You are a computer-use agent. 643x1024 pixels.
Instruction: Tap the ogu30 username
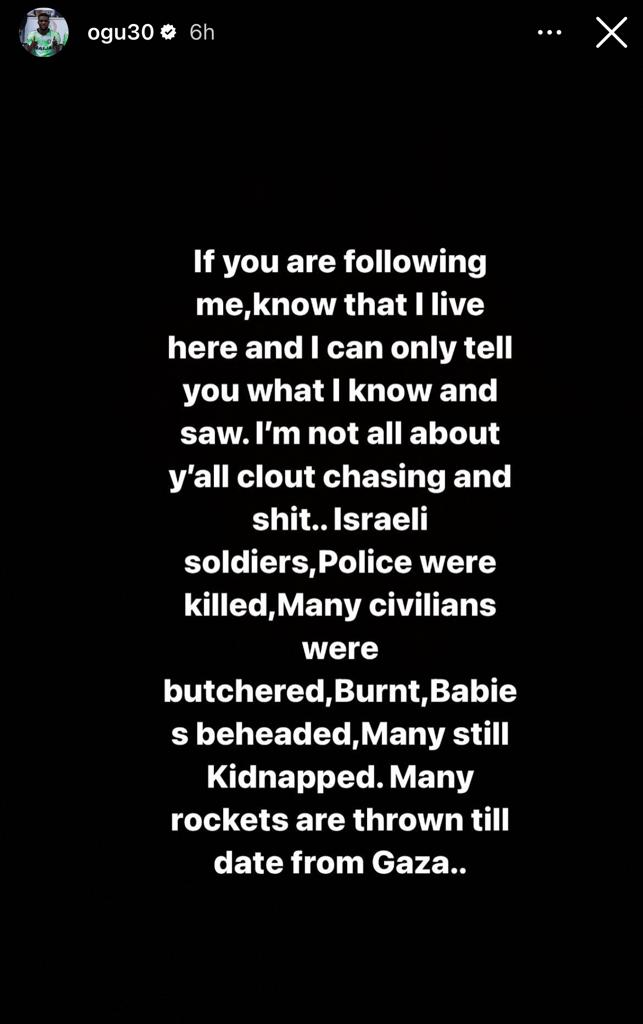[x=121, y=32]
